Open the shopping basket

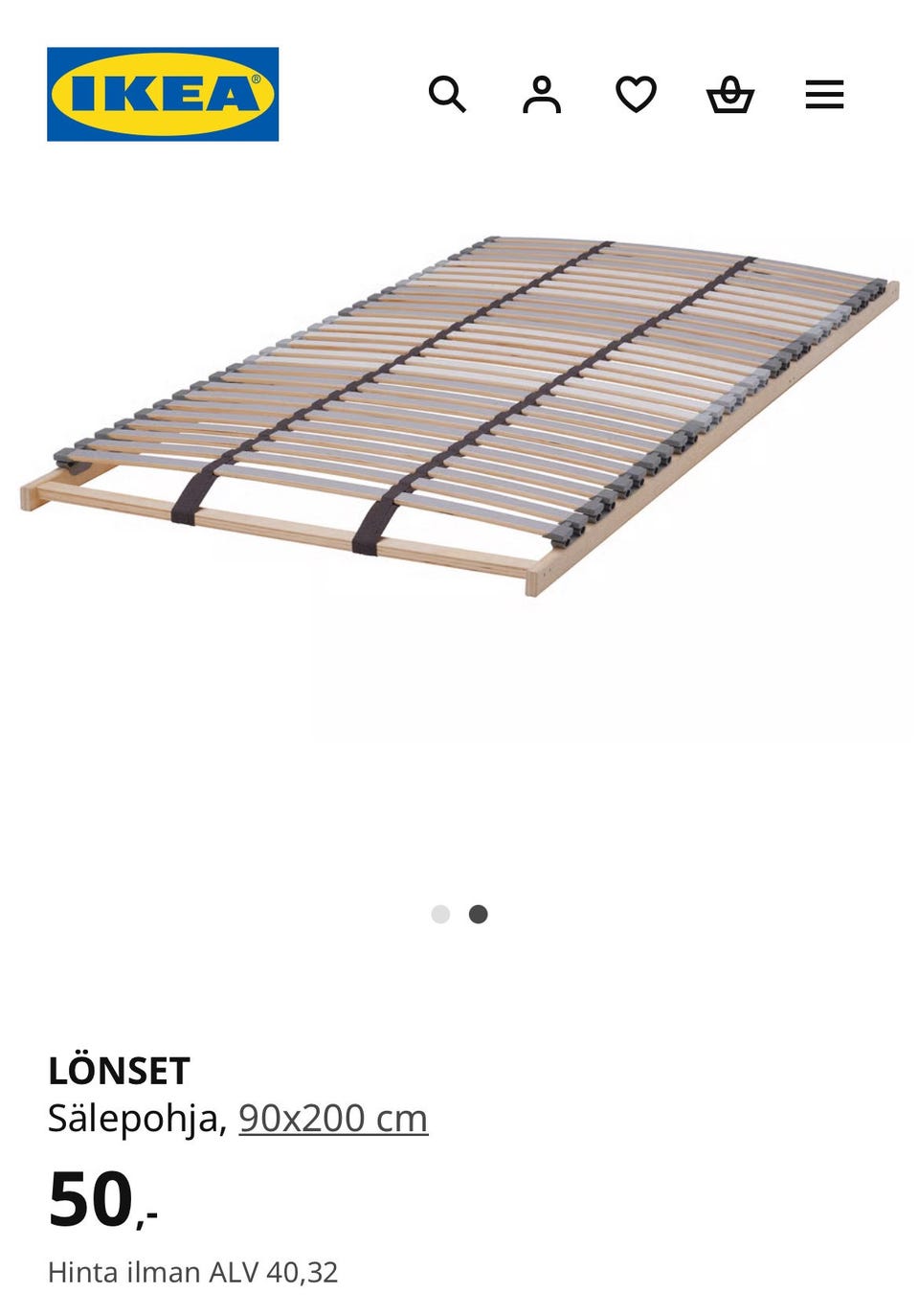click(x=729, y=95)
